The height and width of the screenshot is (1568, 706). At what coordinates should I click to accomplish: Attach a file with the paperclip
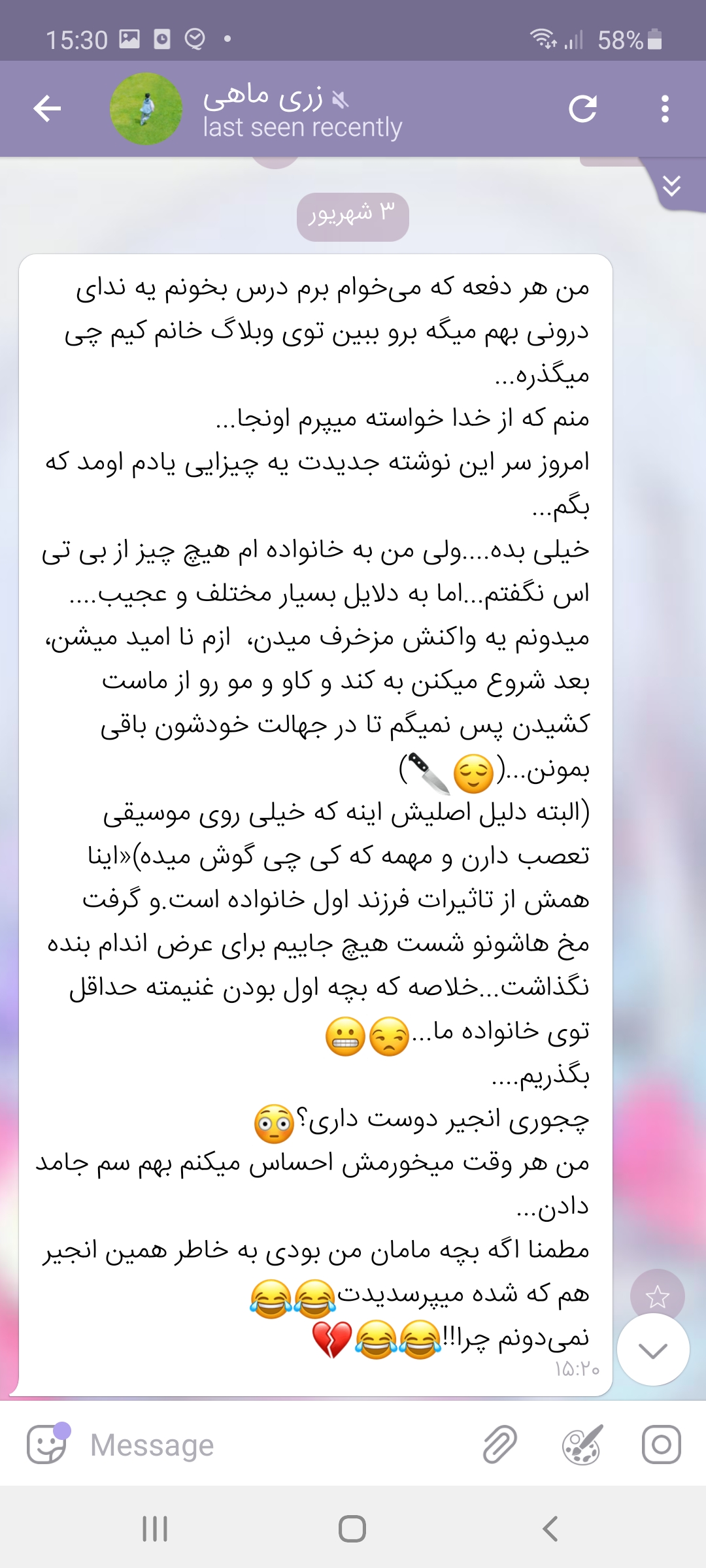pyautogui.click(x=500, y=1445)
